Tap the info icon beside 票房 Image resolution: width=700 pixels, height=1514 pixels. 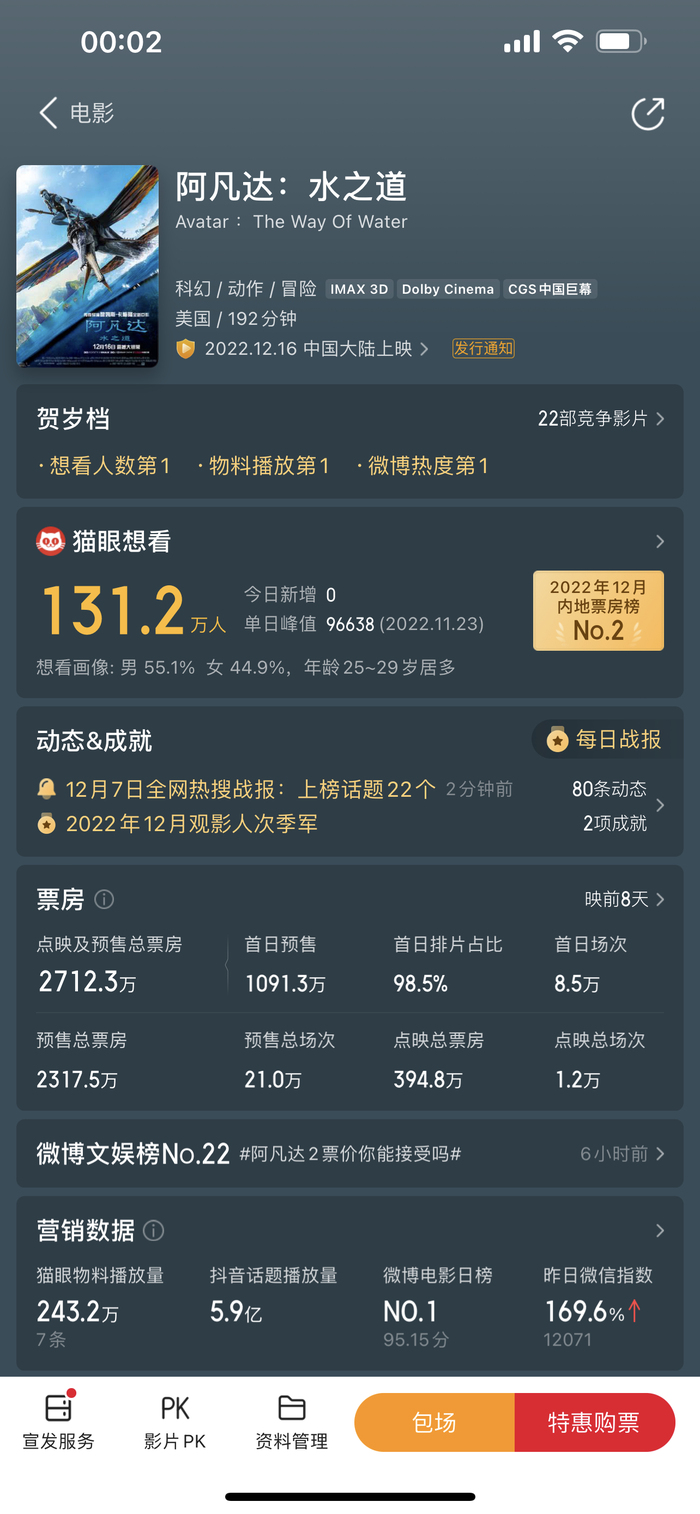(104, 900)
